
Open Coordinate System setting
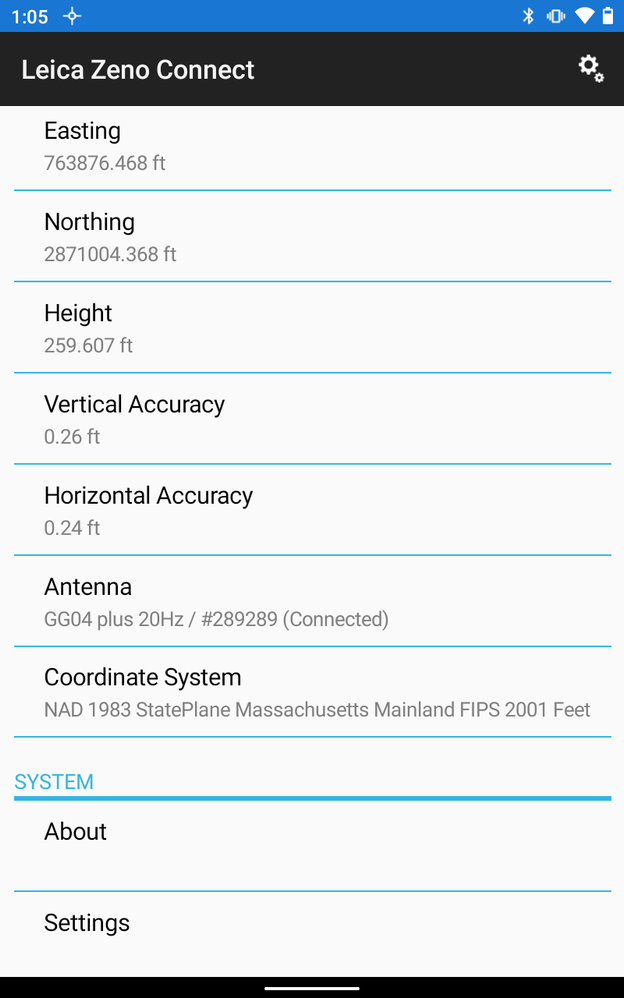(x=312, y=692)
